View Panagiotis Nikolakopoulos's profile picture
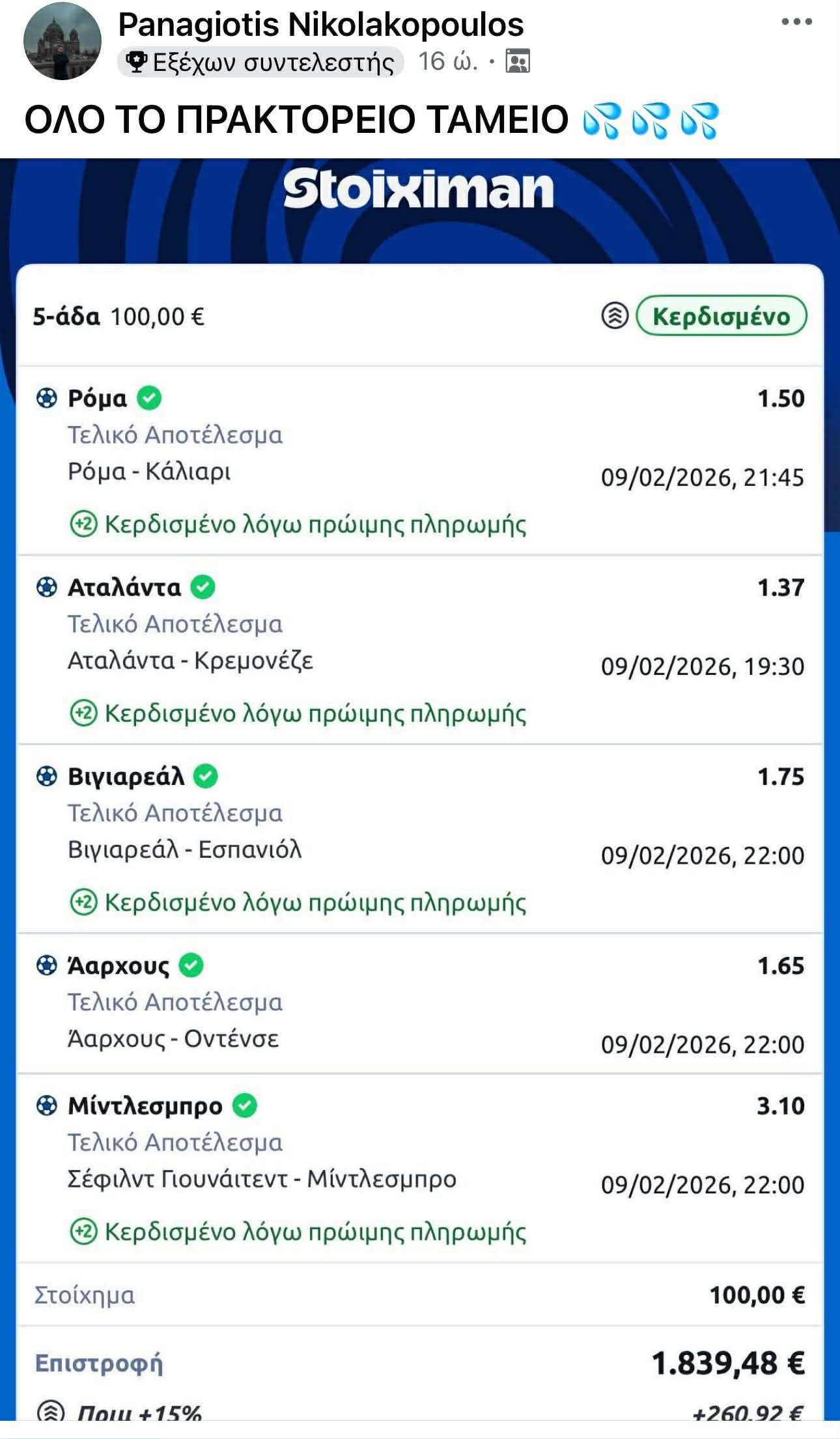Screen dimensions: 840x1439 point(62,41)
